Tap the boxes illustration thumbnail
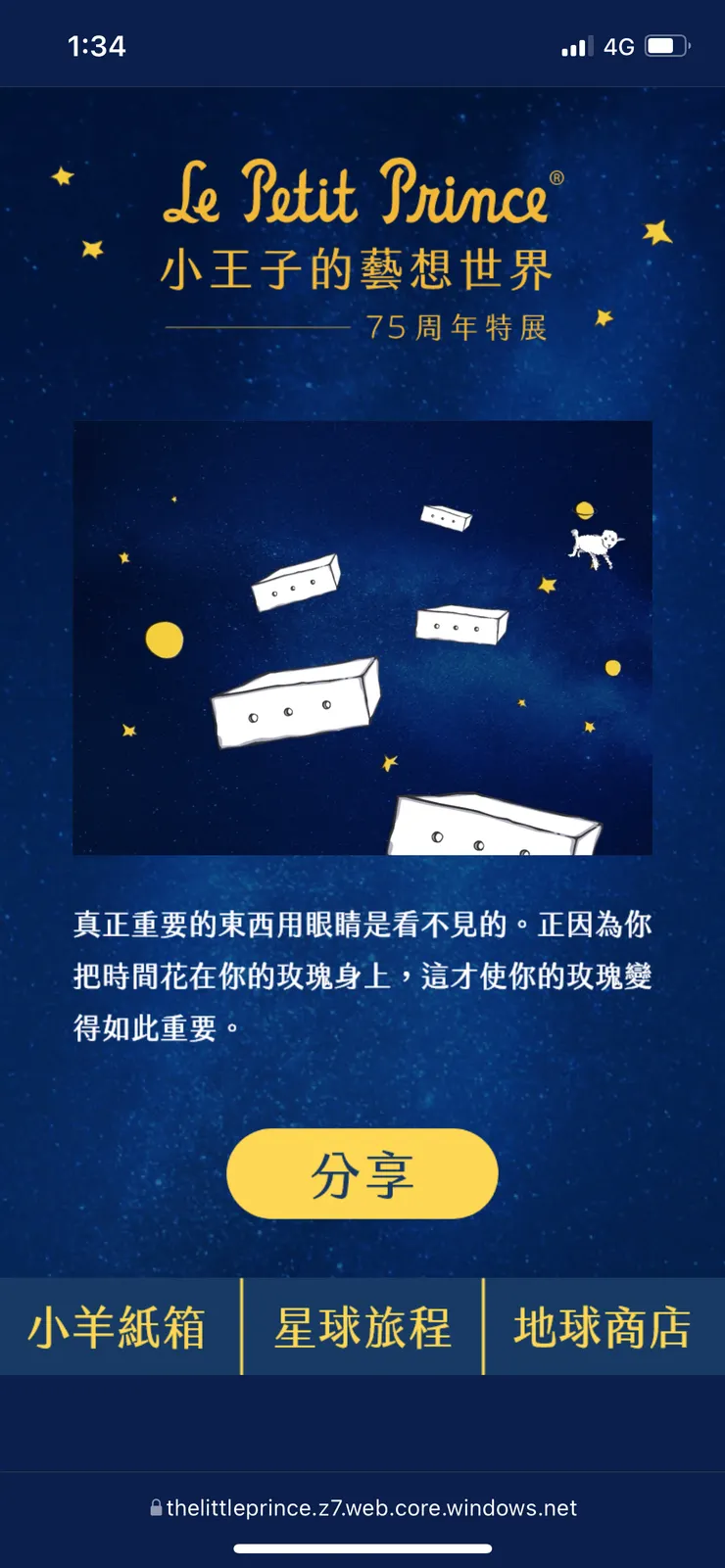 (362, 637)
